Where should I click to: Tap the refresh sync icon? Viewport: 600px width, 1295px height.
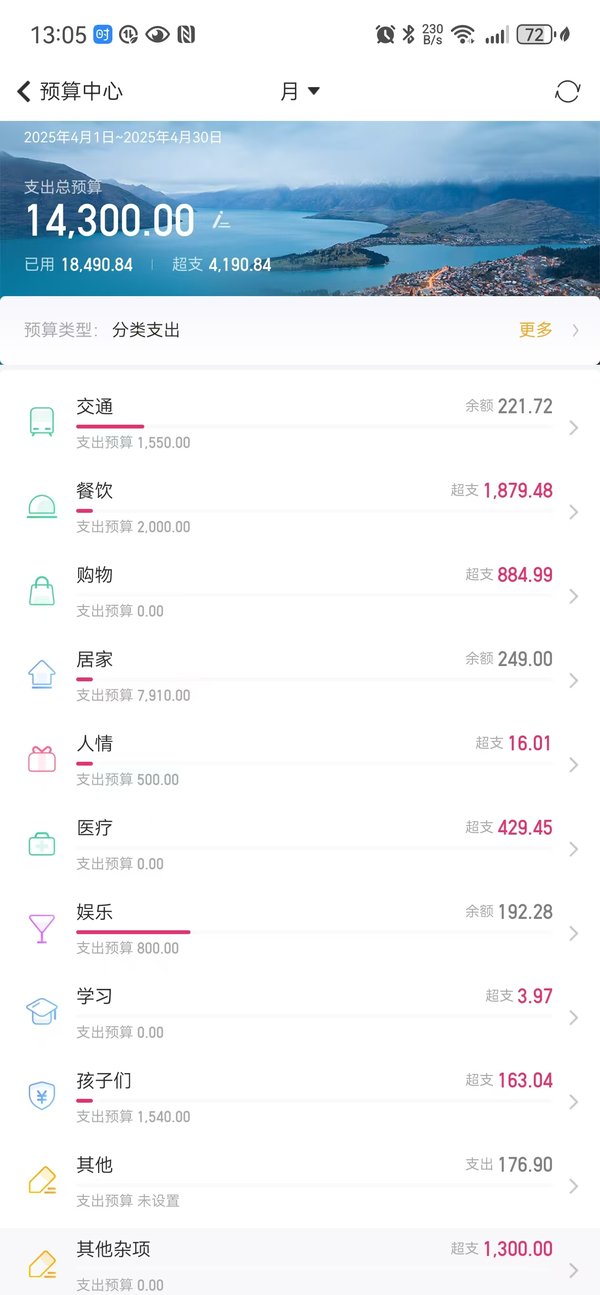(x=567, y=92)
